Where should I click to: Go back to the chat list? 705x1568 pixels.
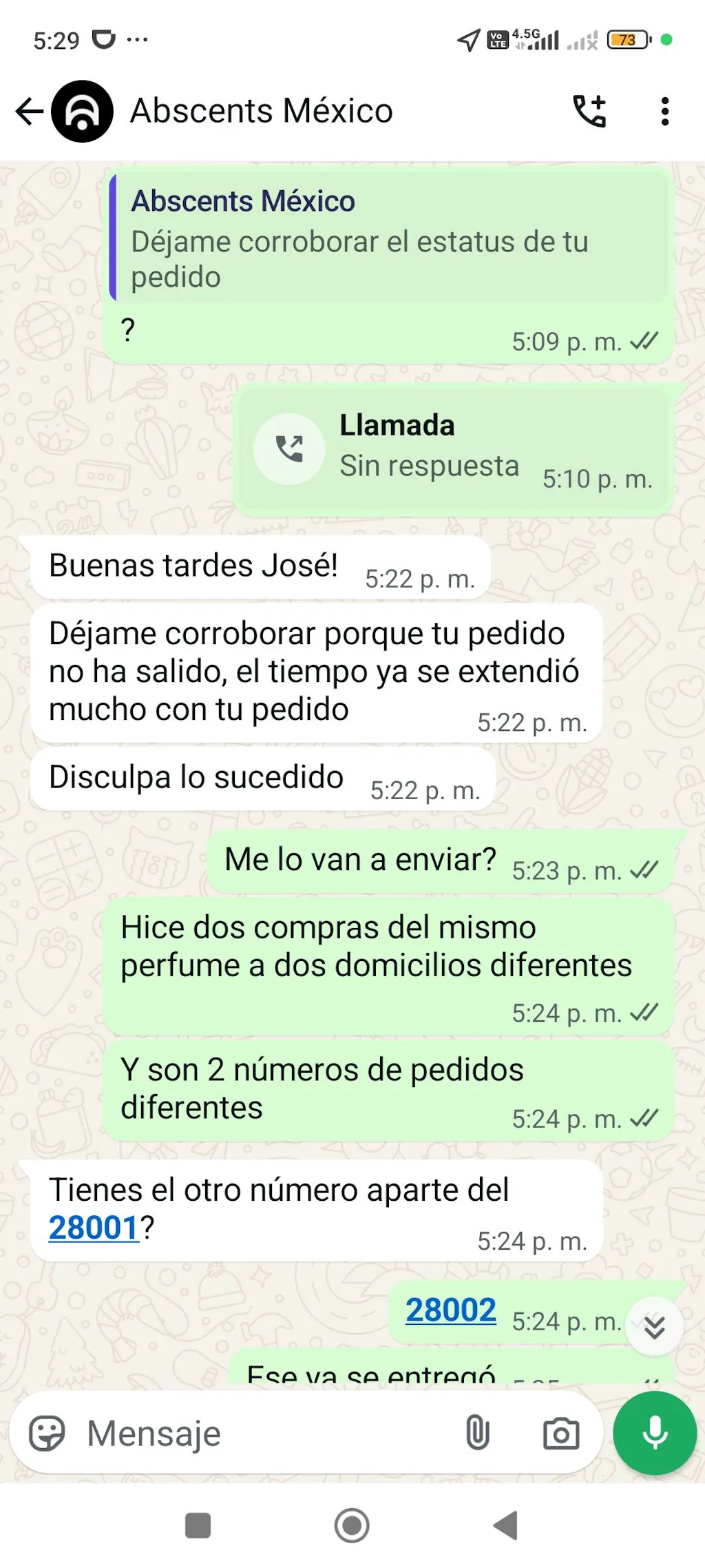click(x=30, y=112)
